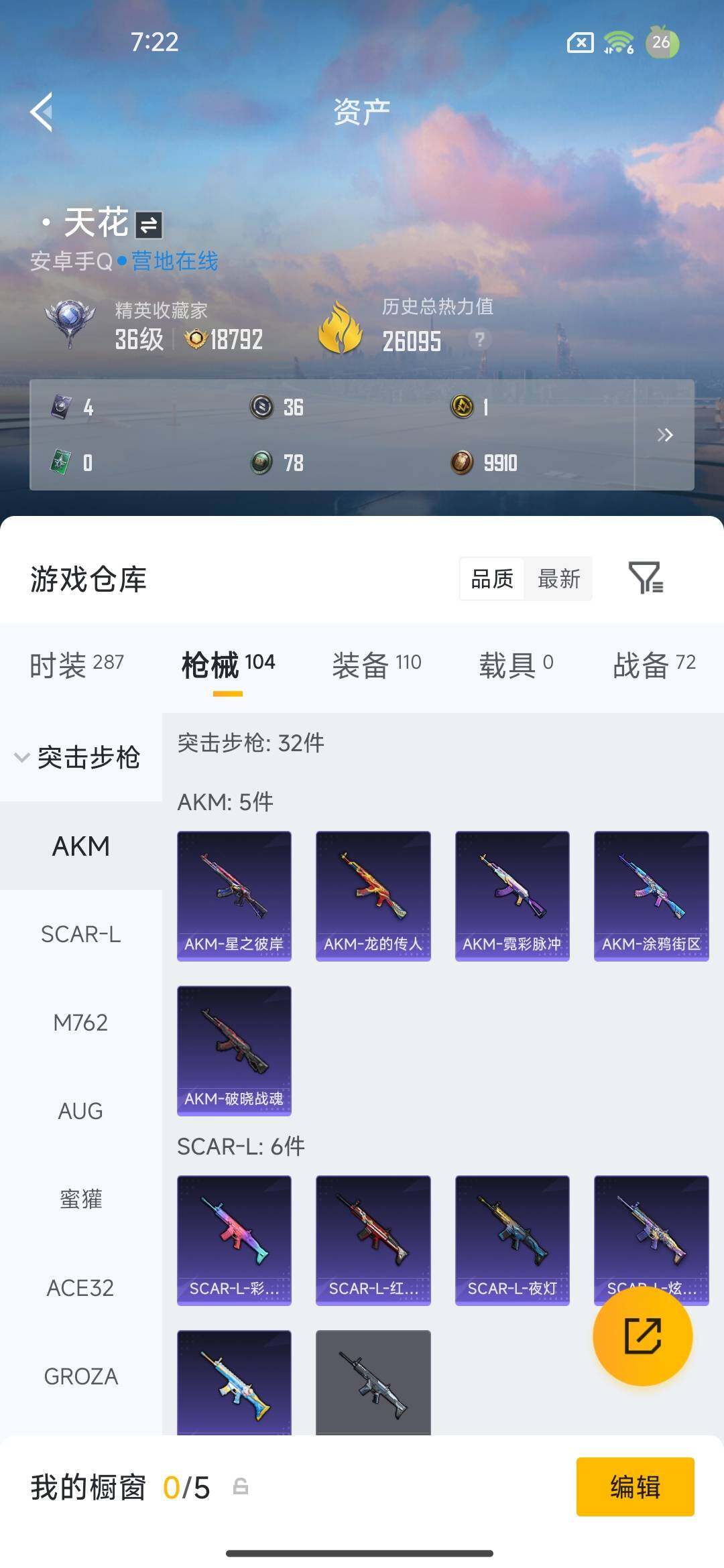The image size is (724, 1568).
Task: Switch sorting to 最新
Action: [560, 580]
